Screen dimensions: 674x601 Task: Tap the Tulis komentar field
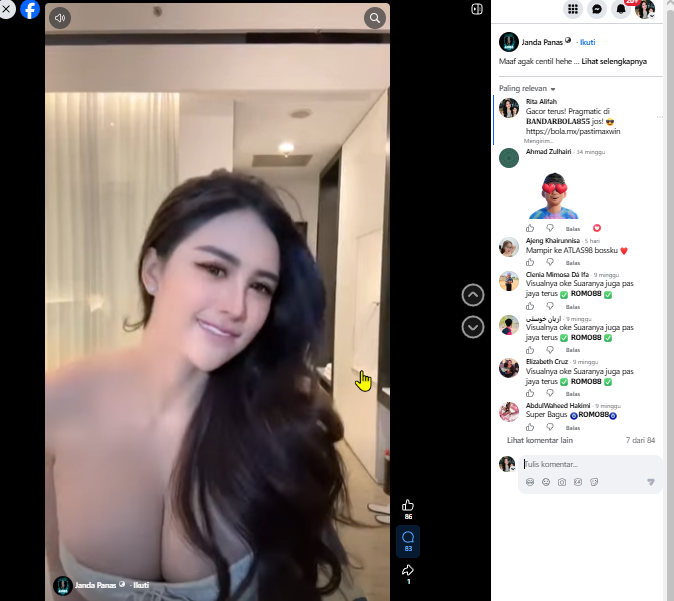590,464
